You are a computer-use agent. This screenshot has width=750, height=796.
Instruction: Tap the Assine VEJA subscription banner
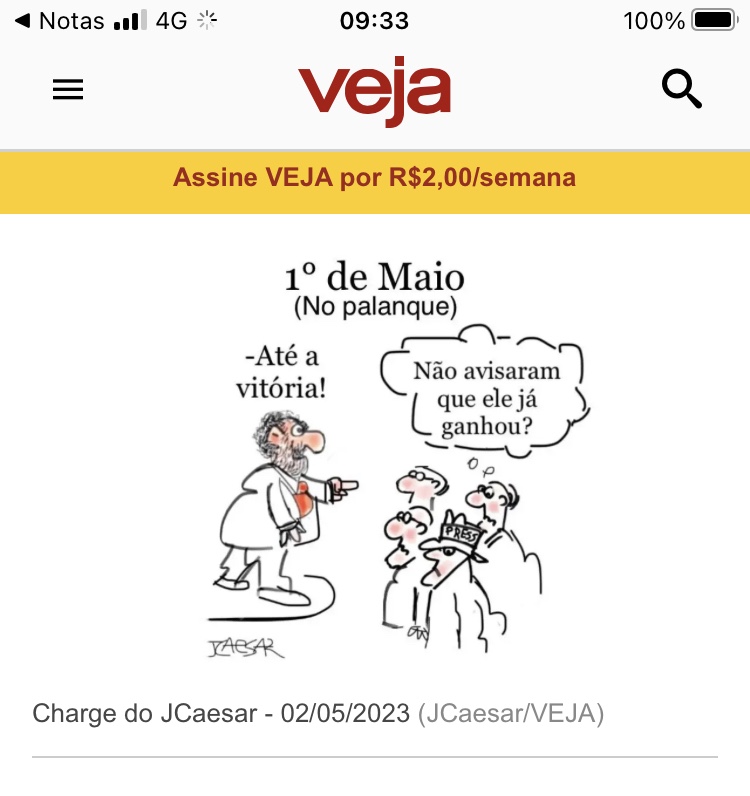[374, 179]
